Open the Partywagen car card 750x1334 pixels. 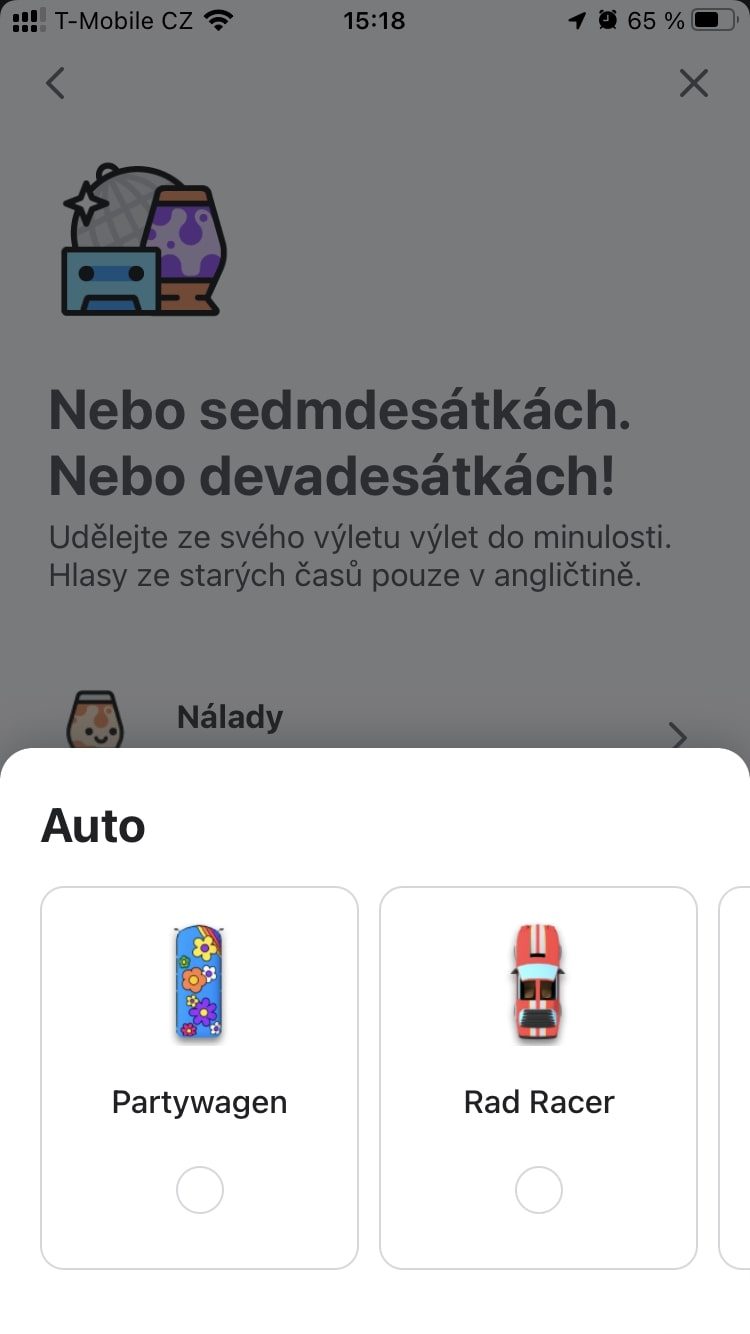pos(199,1078)
